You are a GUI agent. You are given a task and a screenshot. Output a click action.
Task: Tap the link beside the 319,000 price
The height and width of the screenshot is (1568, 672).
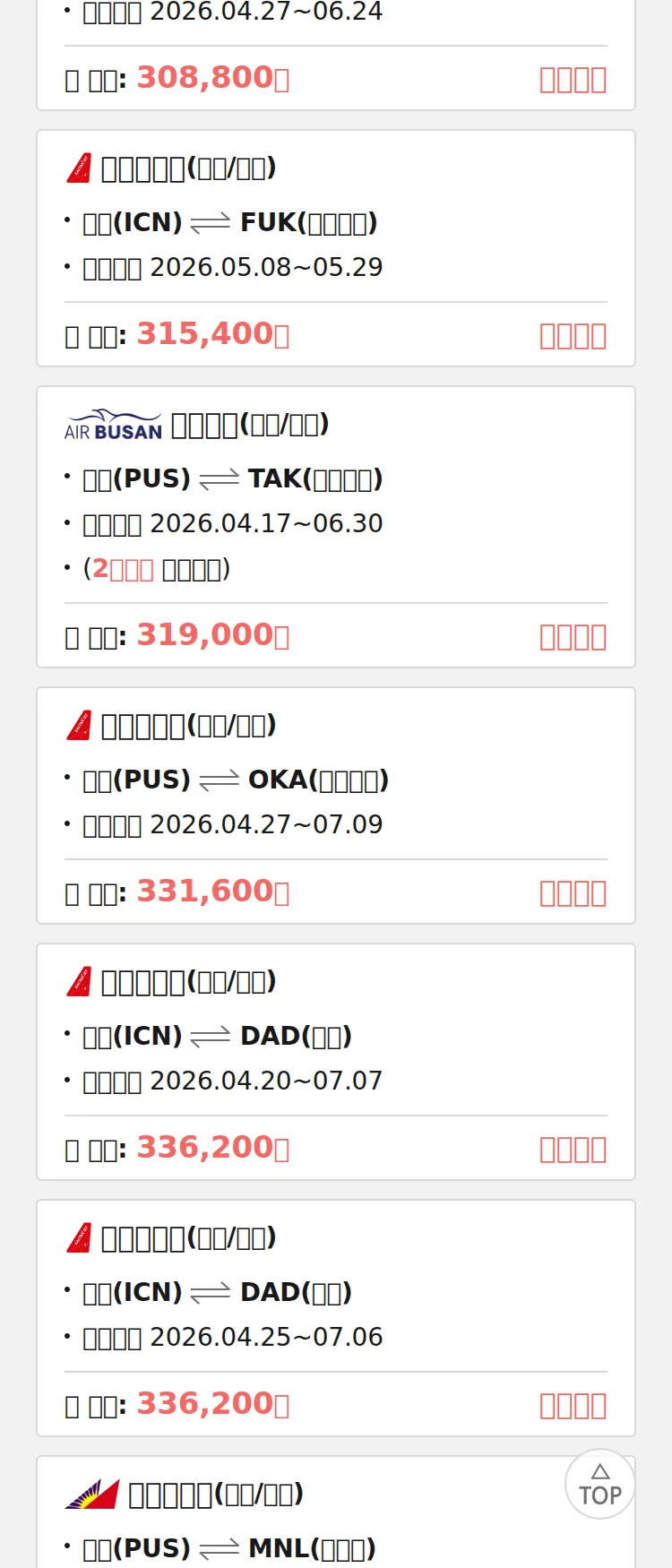pos(573,637)
